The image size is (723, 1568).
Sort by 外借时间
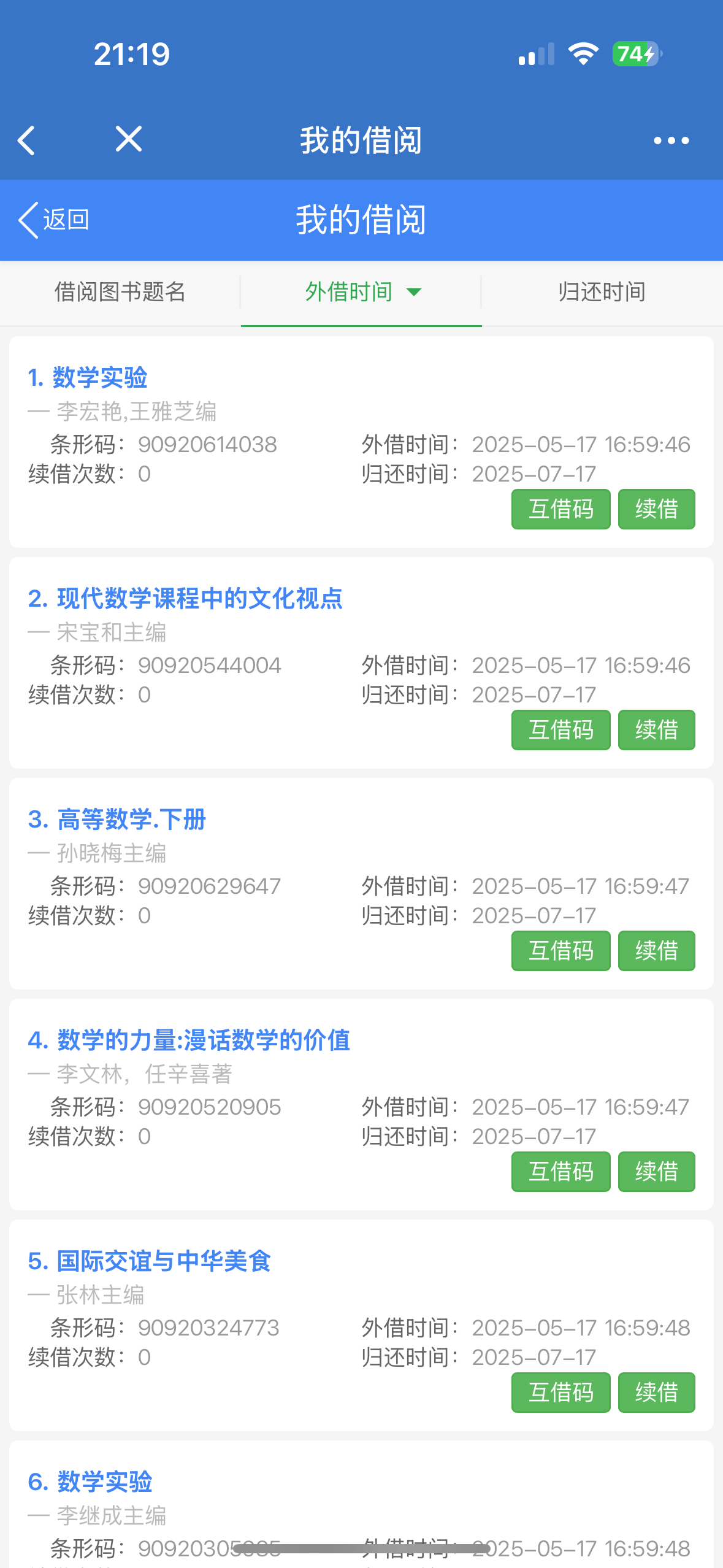pyautogui.click(x=361, y=292)
